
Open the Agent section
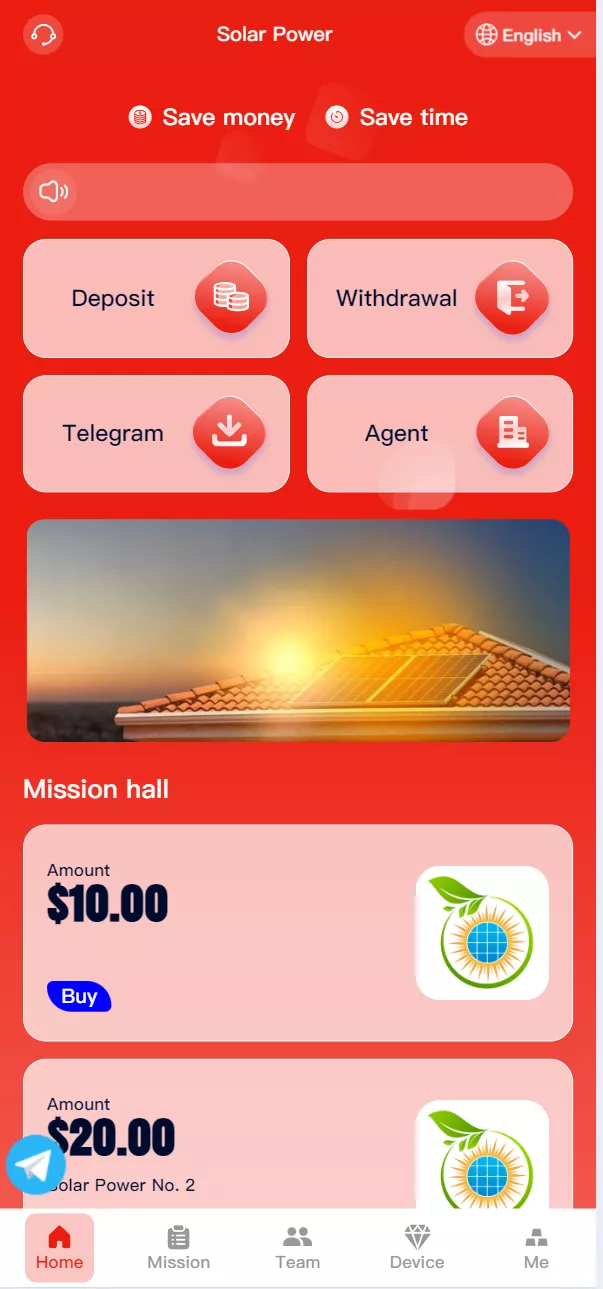[x=440, y=433]
